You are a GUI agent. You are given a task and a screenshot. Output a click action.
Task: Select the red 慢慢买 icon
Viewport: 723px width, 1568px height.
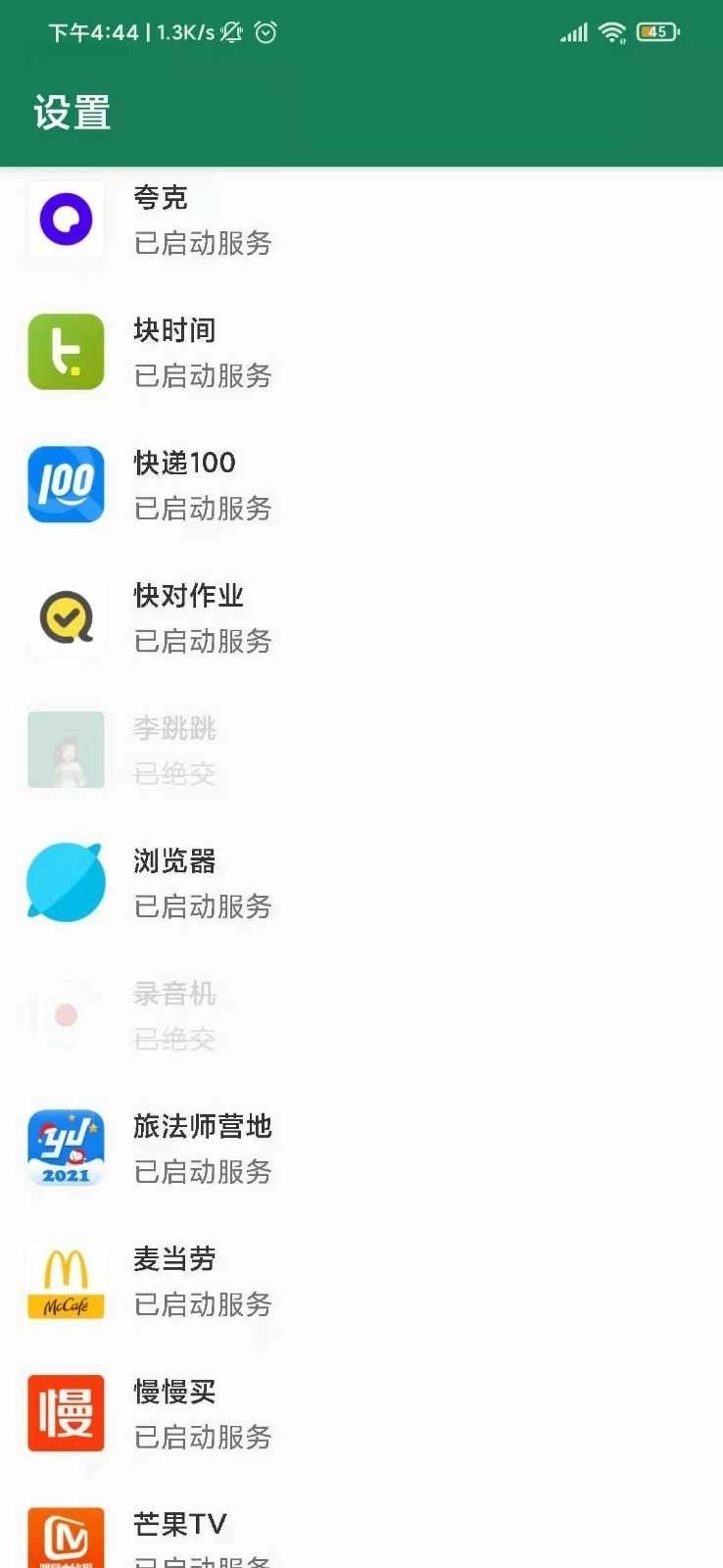click(66, 1412)
